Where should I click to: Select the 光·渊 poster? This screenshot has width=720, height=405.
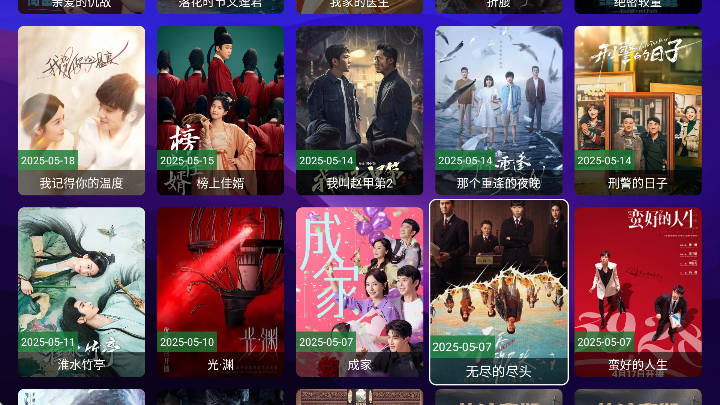coord(220,291)
